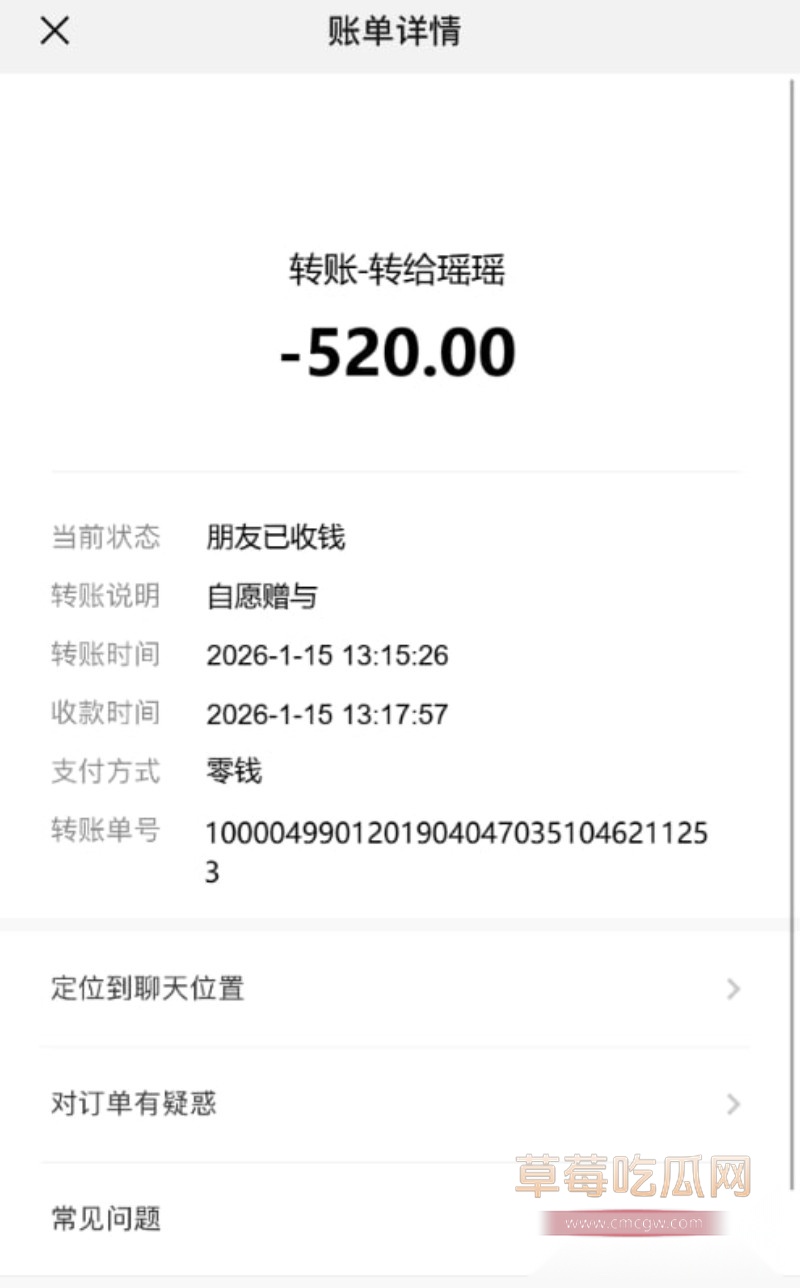This screenshot has height=1288, width=800.
Task: Click the label 支付方式
Action: pyautogui.click(x=105, y=772)
